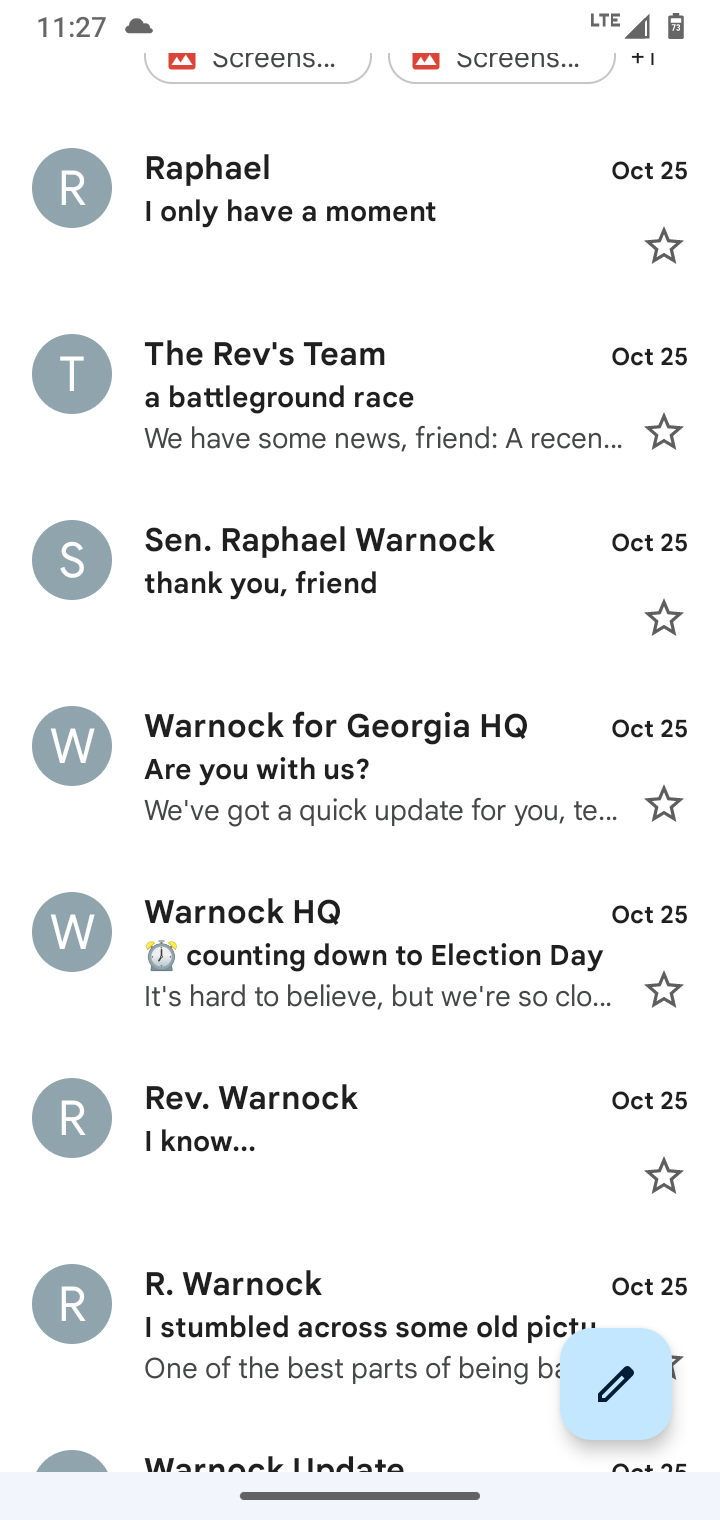Compose a new email
720x1520 pixels.
coord(616,1384)
